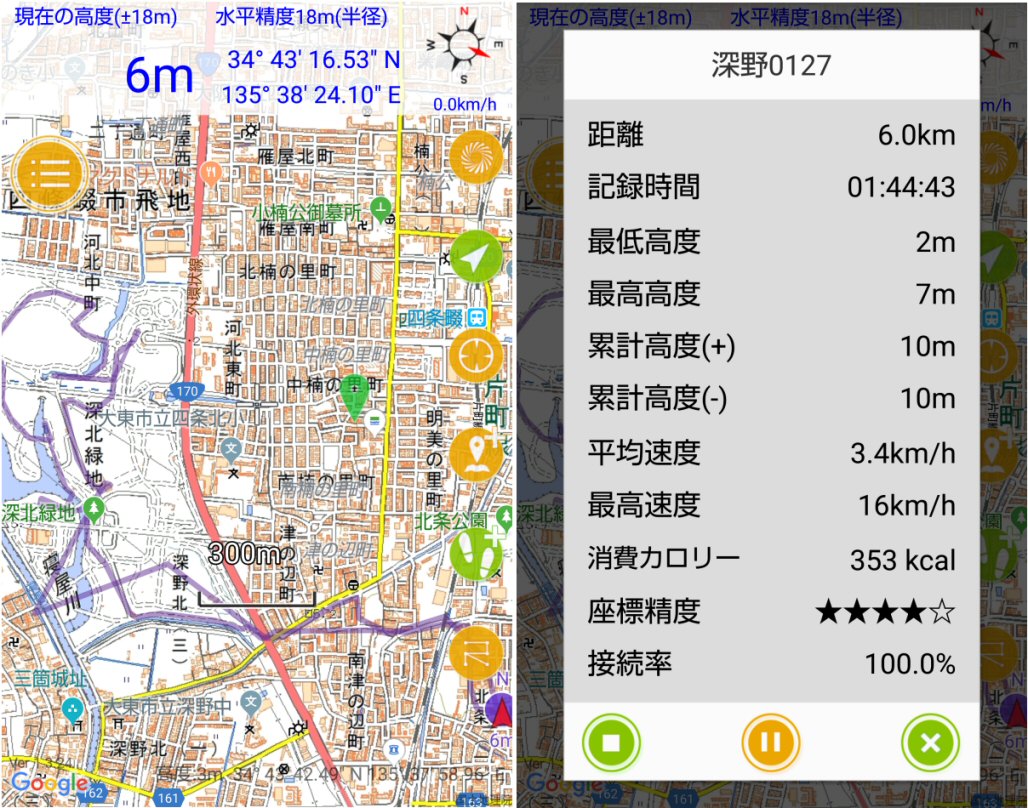Add a map marker with the pin button

pos(476,455)
